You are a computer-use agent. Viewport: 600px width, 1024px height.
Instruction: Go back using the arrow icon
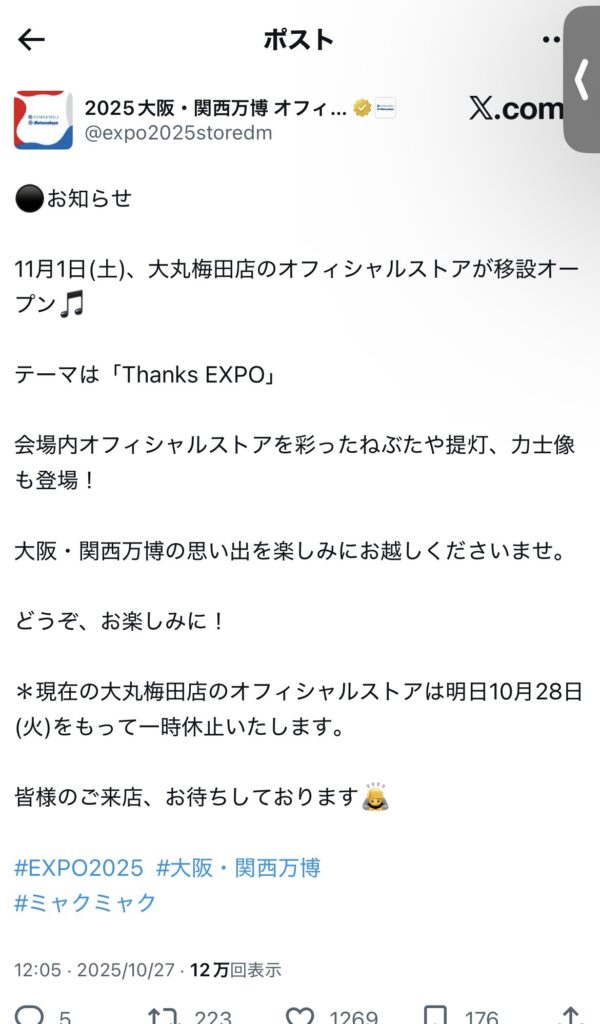[32, 39]
